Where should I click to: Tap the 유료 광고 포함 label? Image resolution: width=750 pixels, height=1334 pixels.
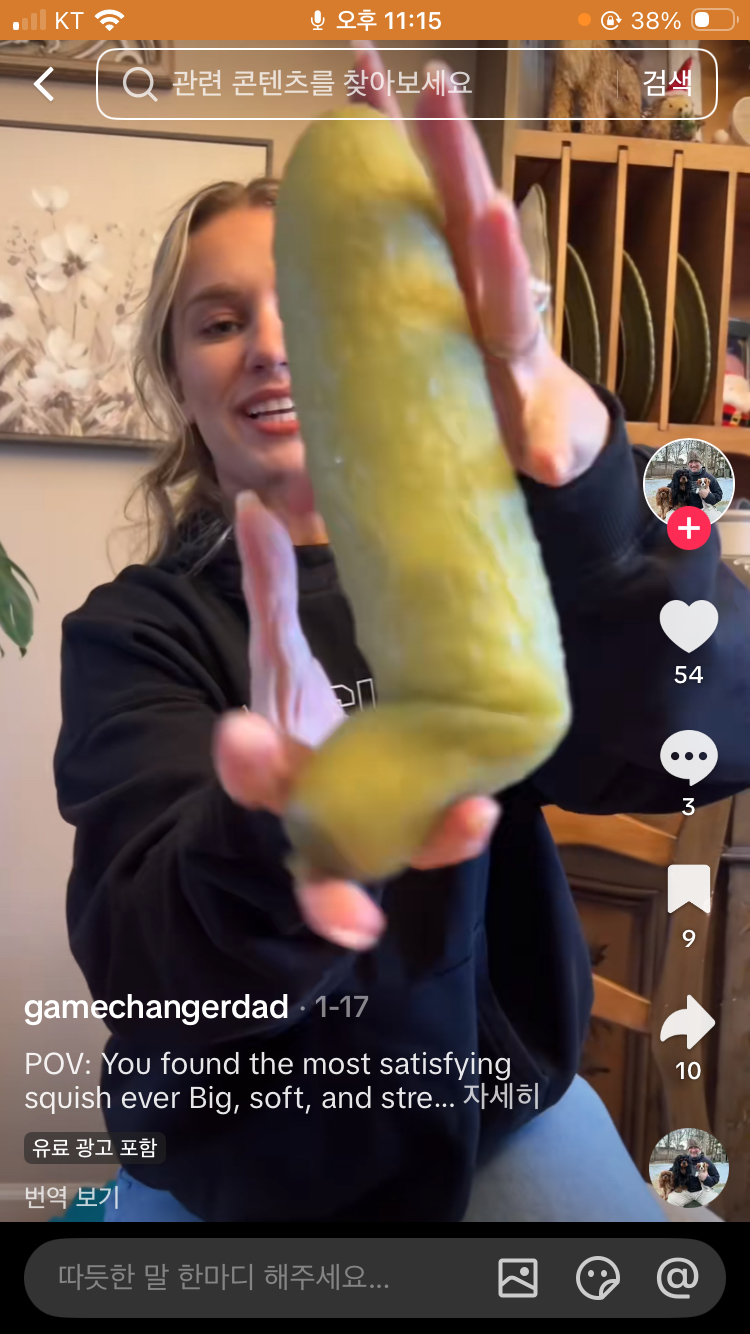[95, 1148]
